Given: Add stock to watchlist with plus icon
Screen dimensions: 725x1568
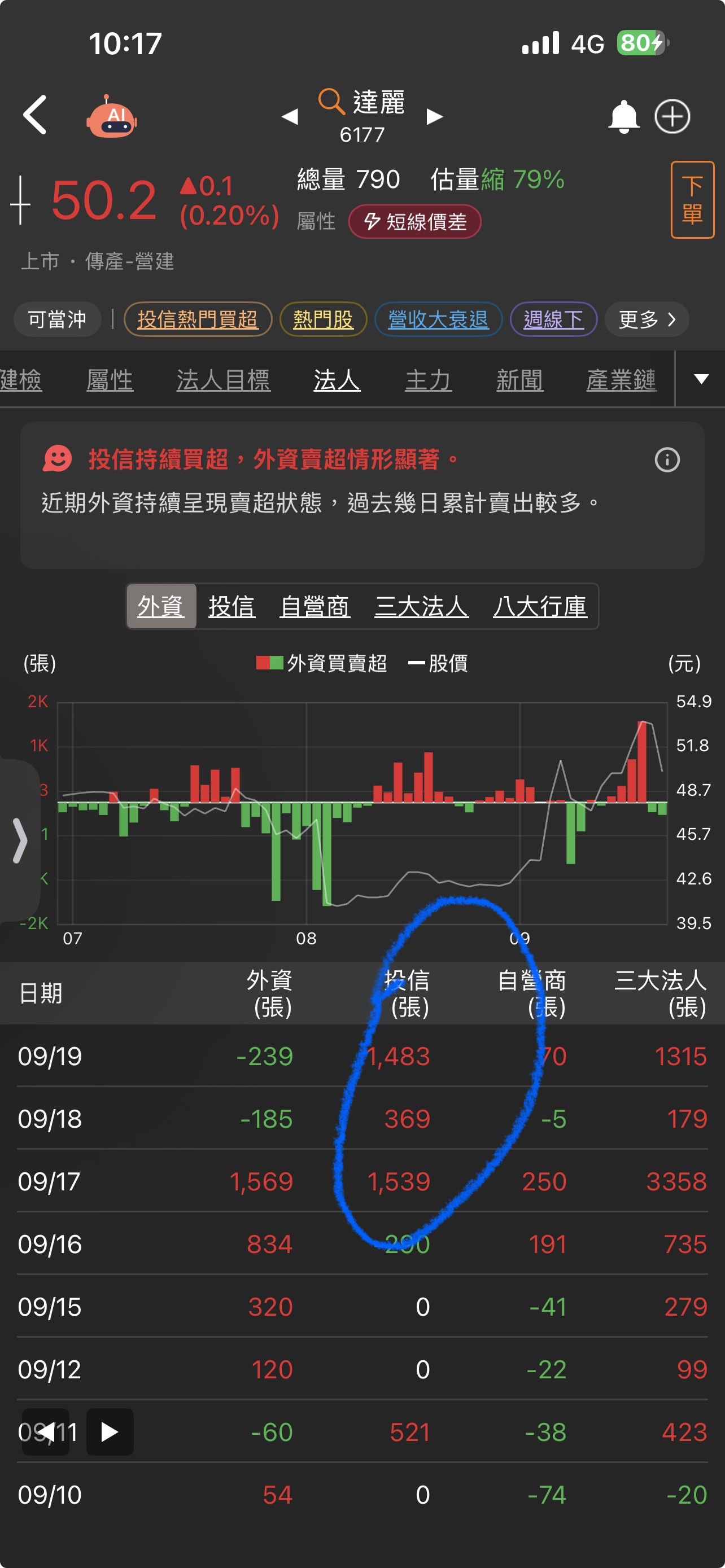Looking at the screenshot, I should tap(672, 116).
